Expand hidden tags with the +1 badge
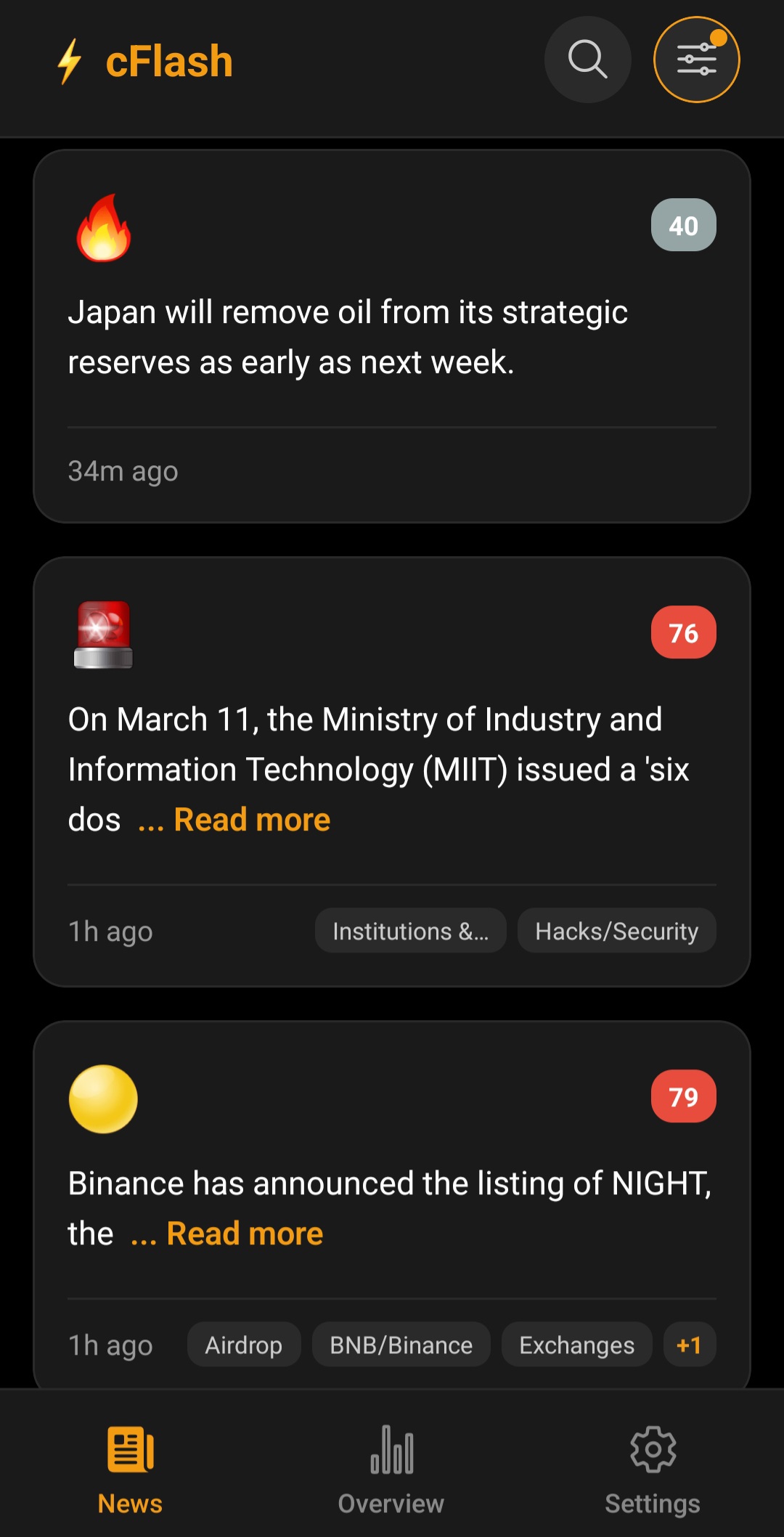This screenshot has height=1537, width=784. [688, 1344]
